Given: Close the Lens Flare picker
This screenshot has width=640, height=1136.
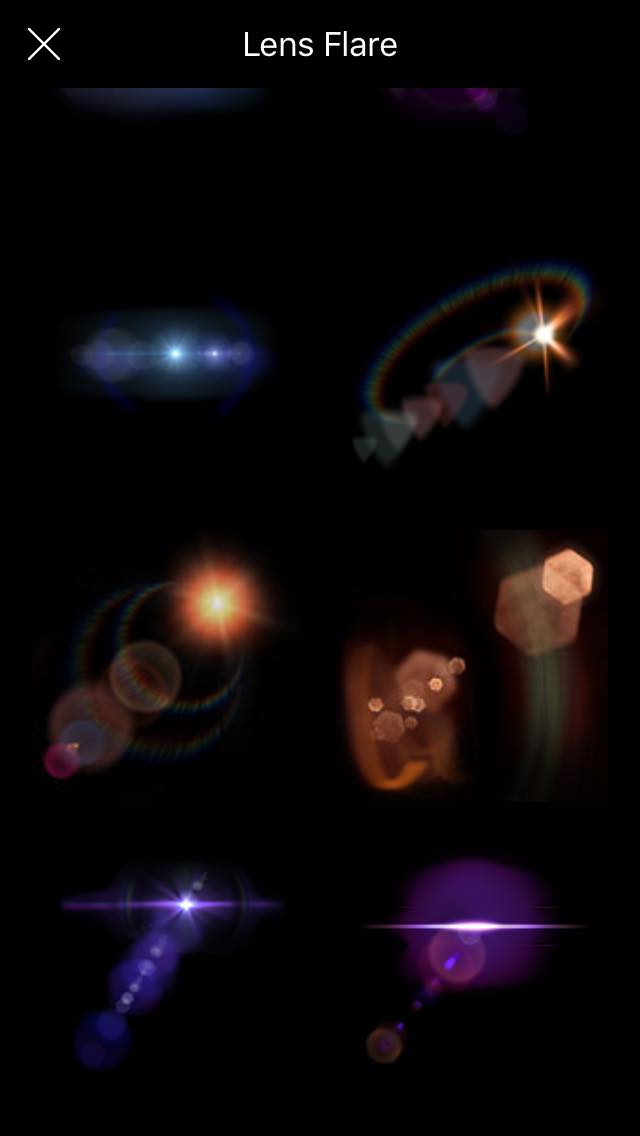Looking at the screenshot, I should (x=44, y=44).
